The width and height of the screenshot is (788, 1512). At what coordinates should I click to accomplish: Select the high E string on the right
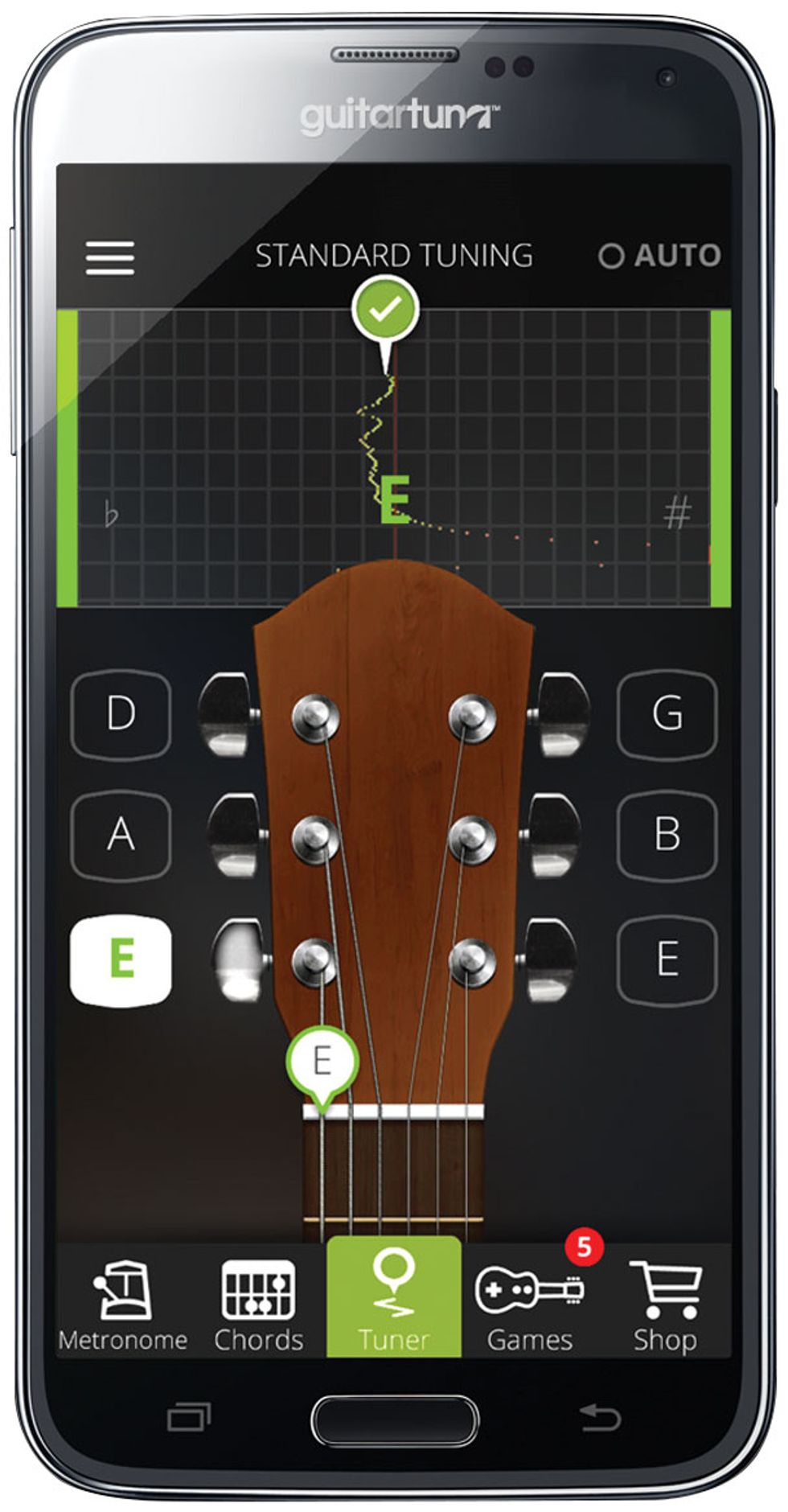coord(667,960)
